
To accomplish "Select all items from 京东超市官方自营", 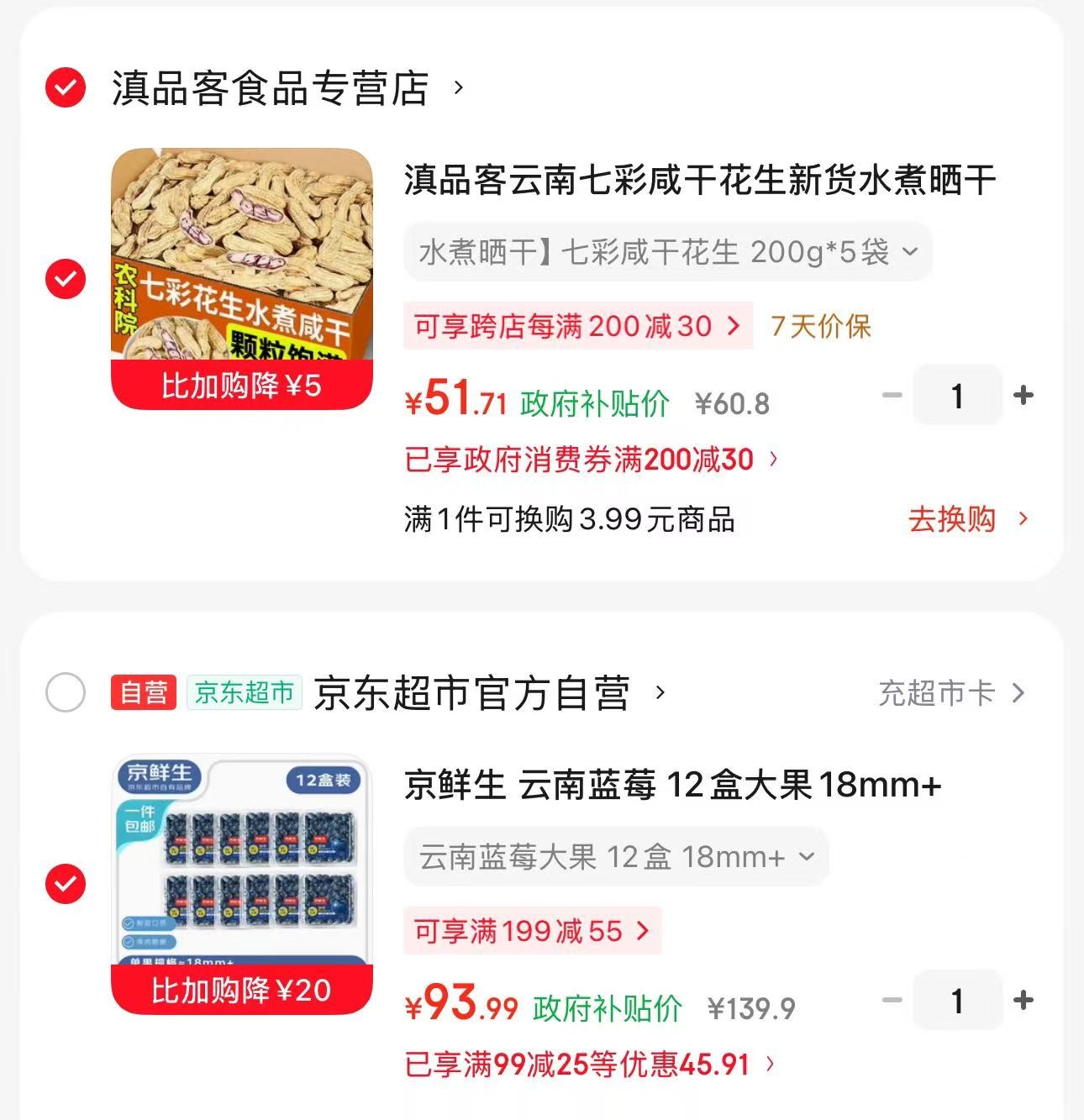I will (x=66, y=693).
